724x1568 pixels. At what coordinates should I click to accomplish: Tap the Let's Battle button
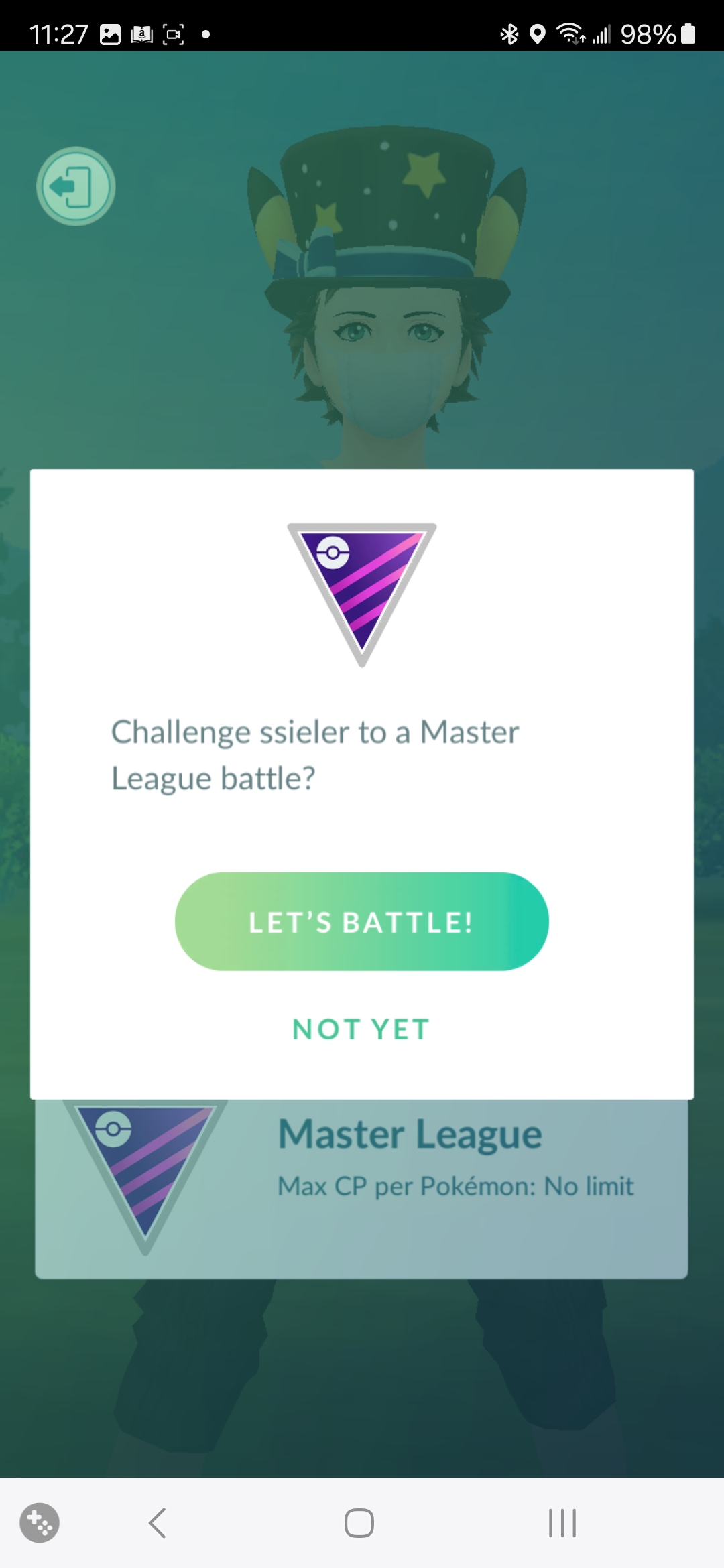[x=361, y=921]
